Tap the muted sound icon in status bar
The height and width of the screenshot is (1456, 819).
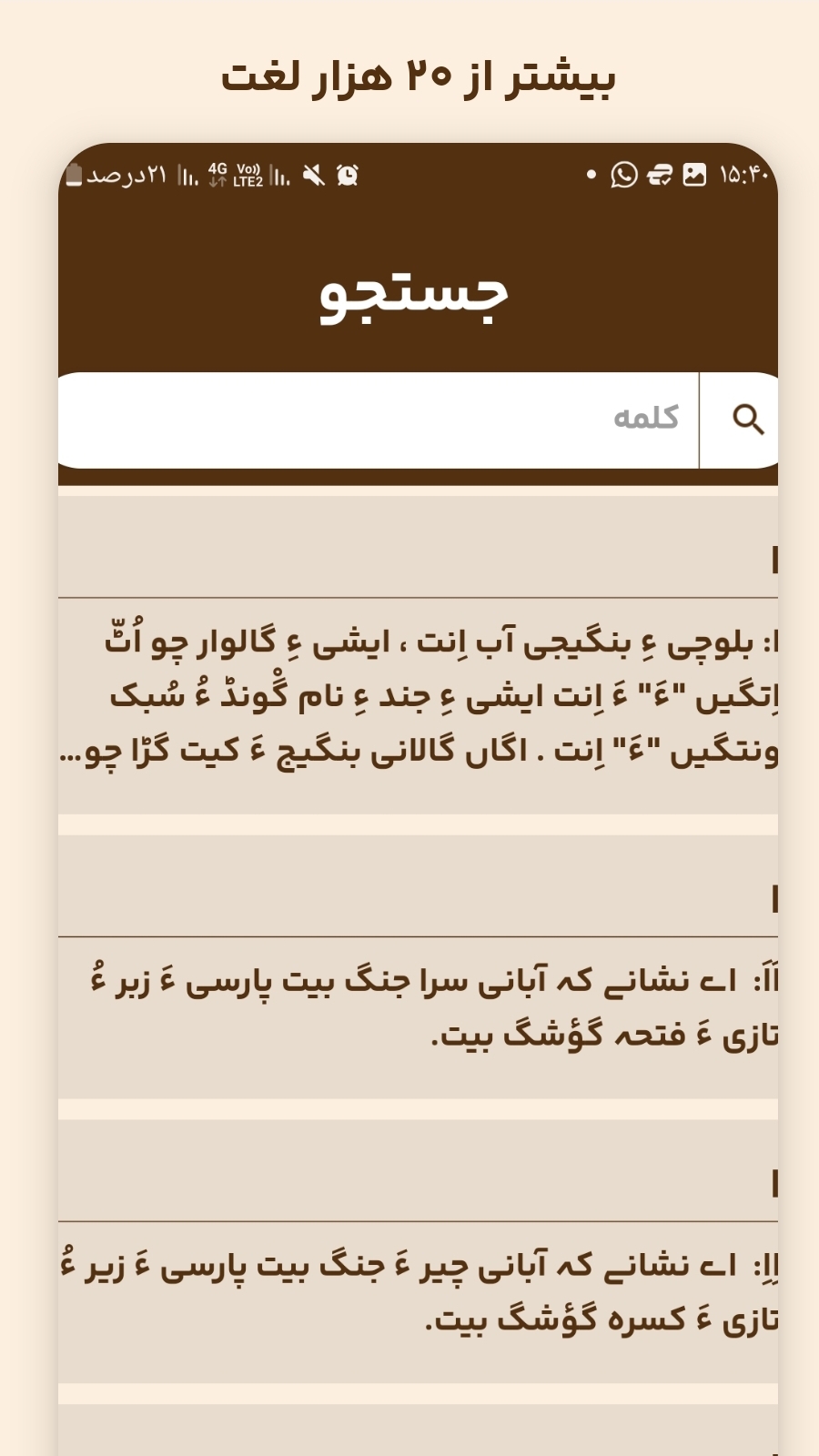pos(314,177)
